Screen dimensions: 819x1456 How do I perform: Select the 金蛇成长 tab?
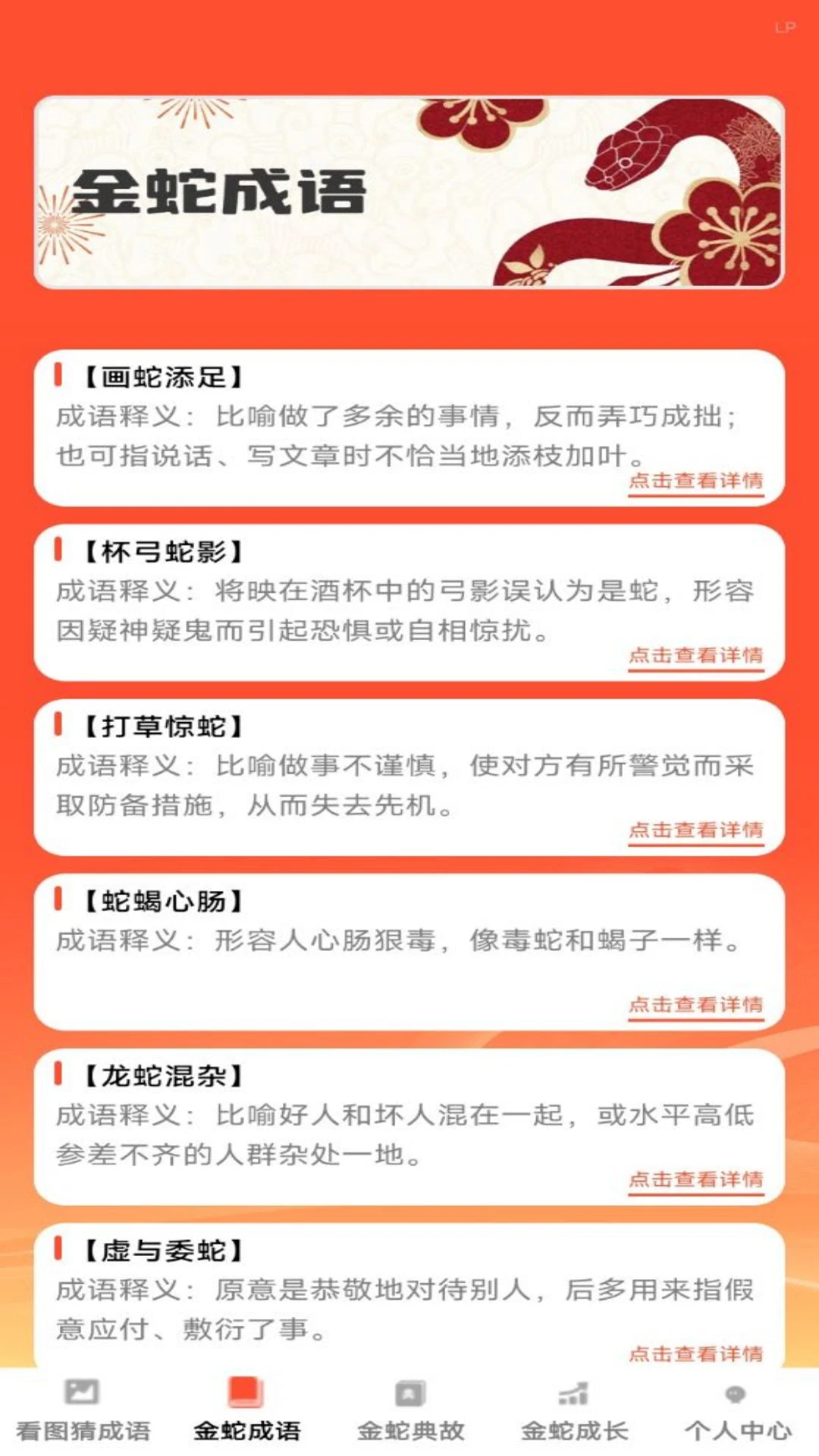tap(574, 1412)
